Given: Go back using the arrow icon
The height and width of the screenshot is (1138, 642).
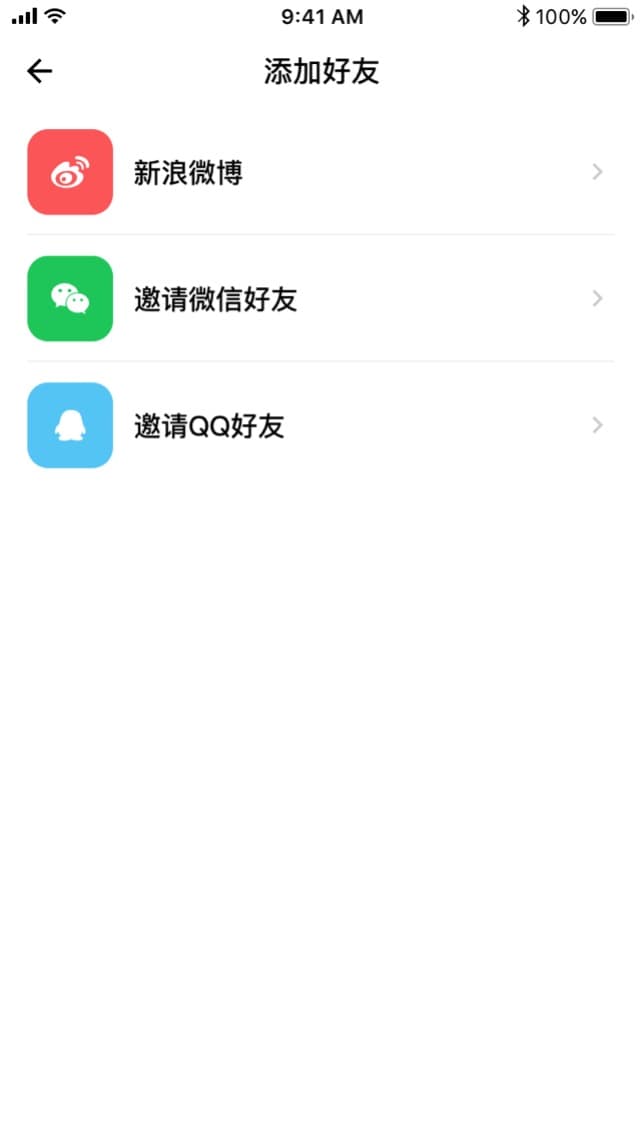Looking at the screenshot, I should click(39, 71).
